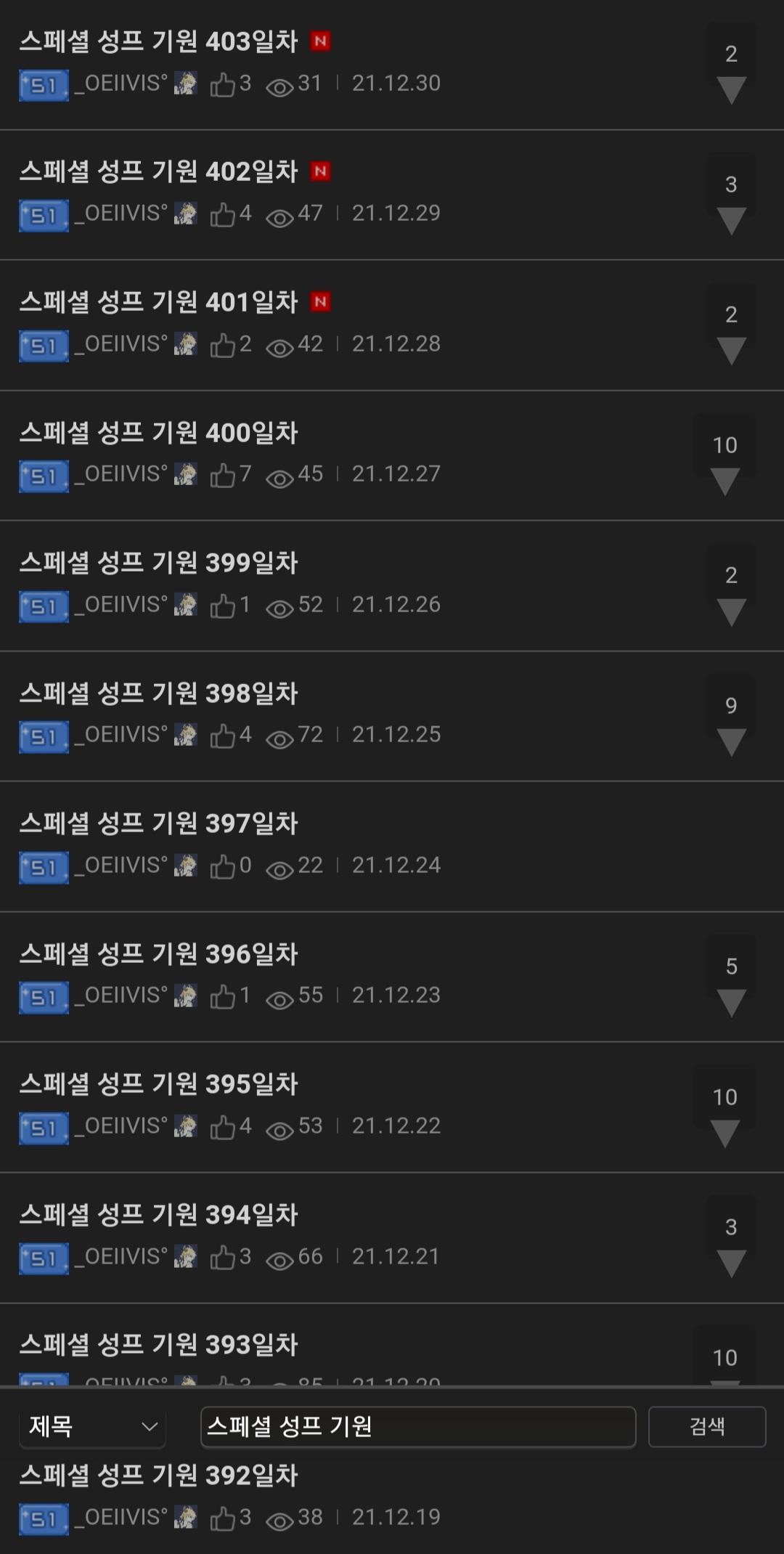Open post 스페셜 성프 기원 398일차
The width and height of the screenshot is (784, 1554).
[158, 693]
